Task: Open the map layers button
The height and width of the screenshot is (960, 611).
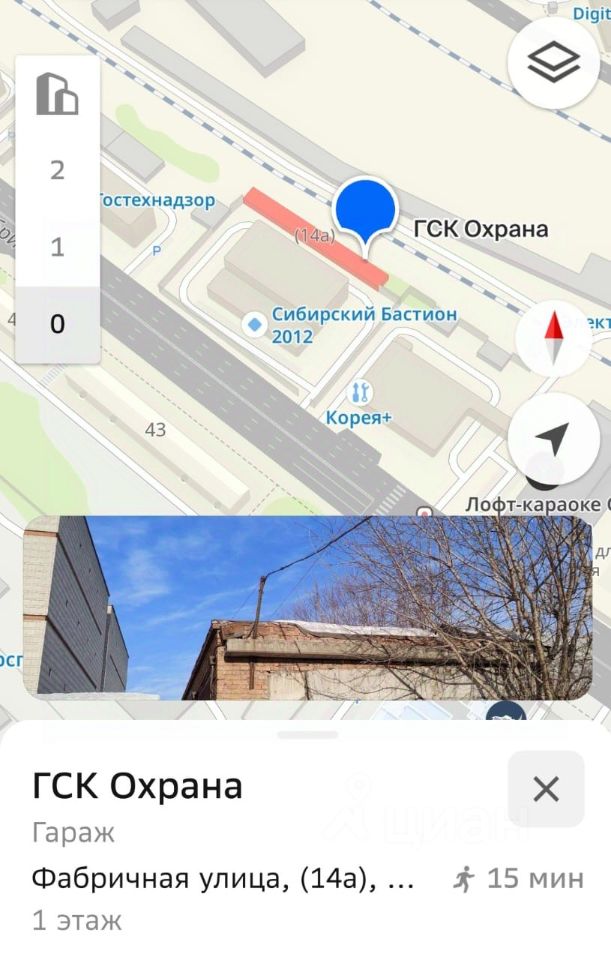Action: [553, 64]
